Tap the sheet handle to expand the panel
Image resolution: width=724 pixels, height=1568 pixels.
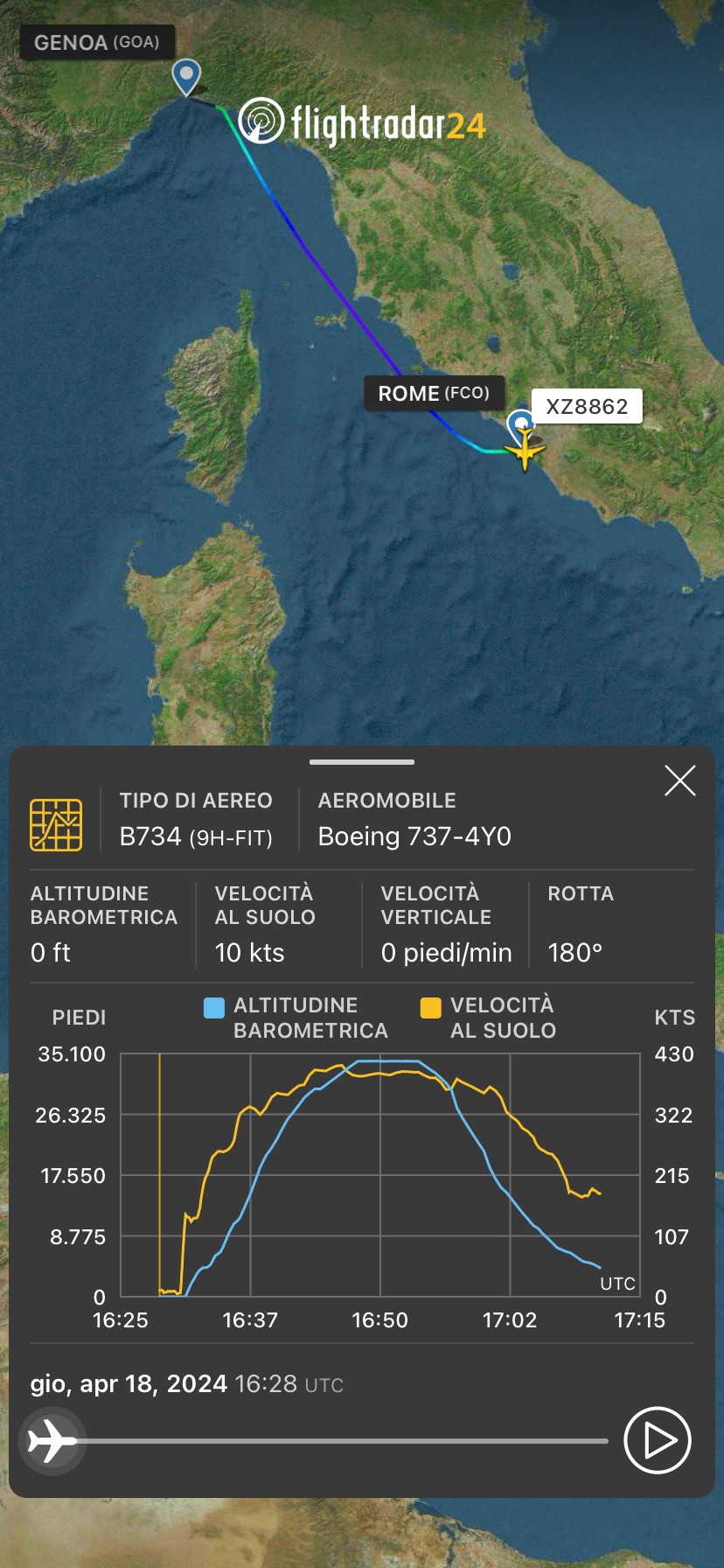[362, 762]
